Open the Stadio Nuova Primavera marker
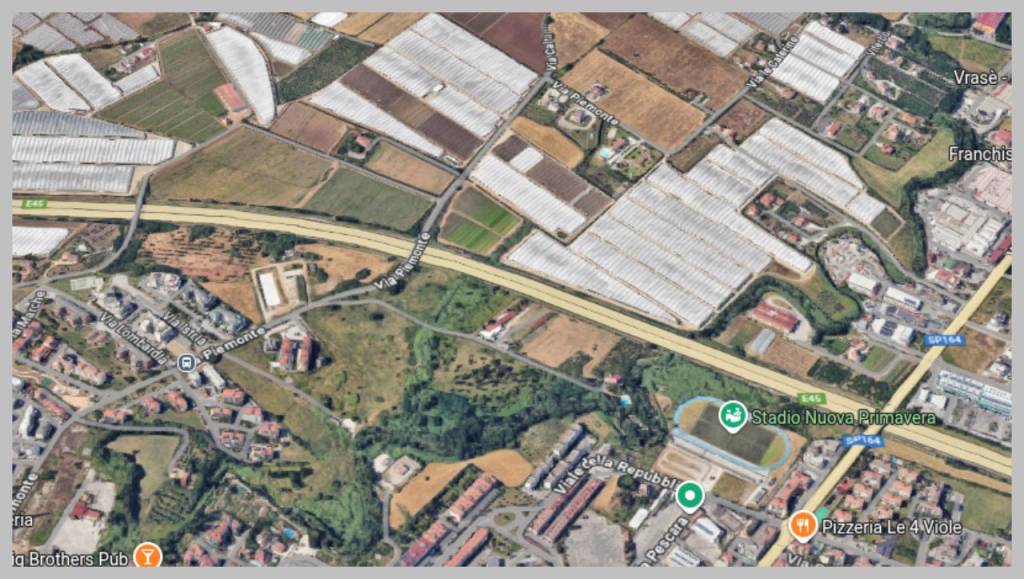 click(x=733, y=413)
